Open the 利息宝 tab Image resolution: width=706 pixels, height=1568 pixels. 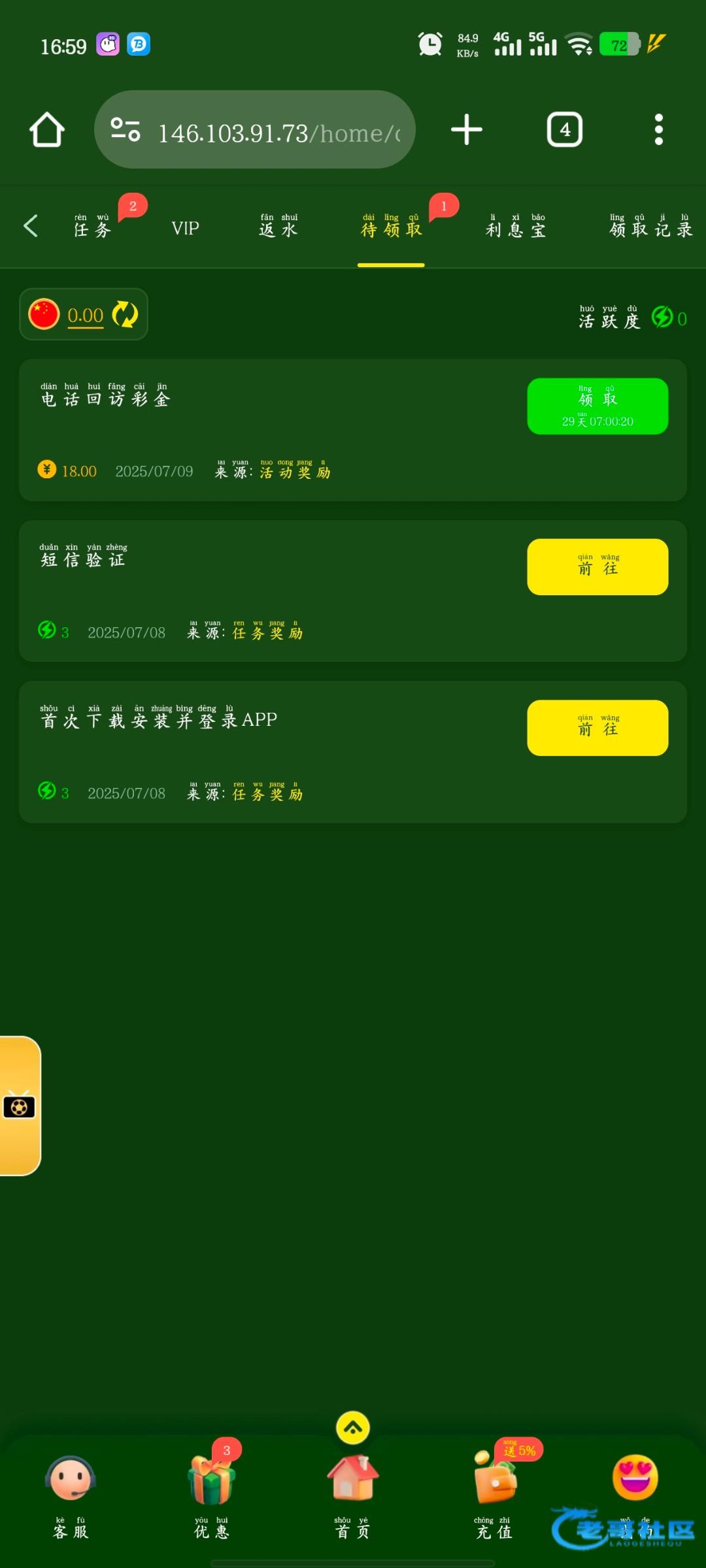point(515,227)
